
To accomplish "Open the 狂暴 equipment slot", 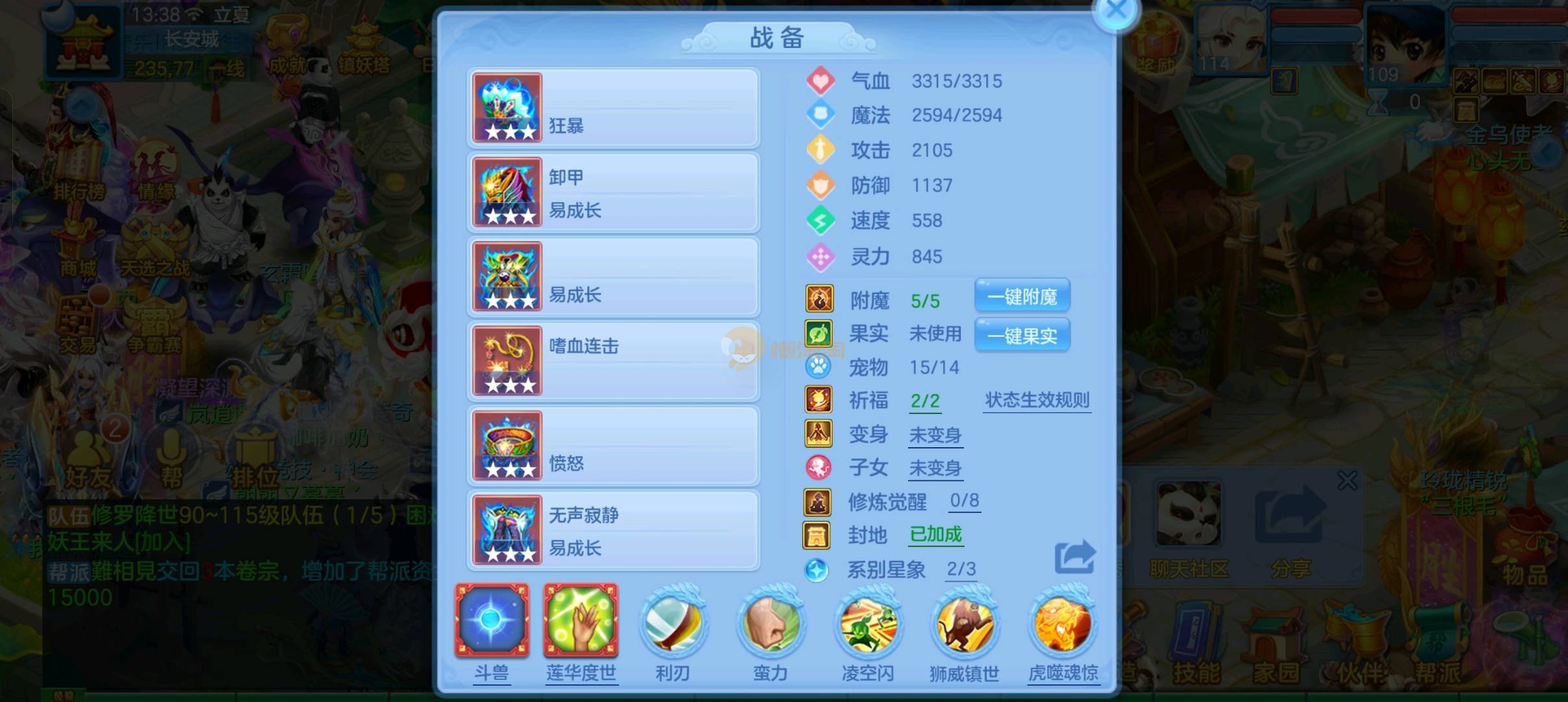I will coord(613,108).
